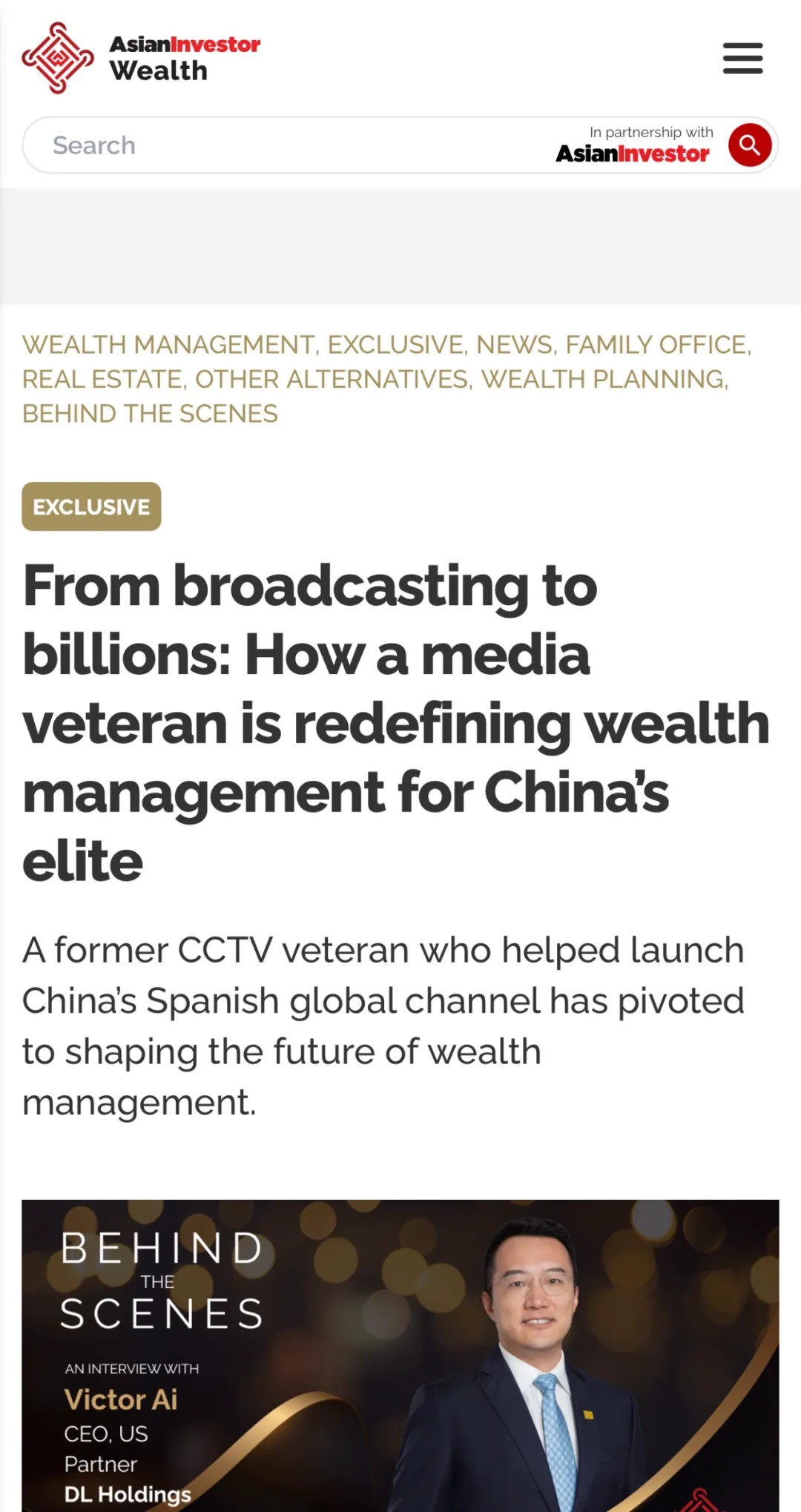Open the Exclusive category link

(395, 345)
